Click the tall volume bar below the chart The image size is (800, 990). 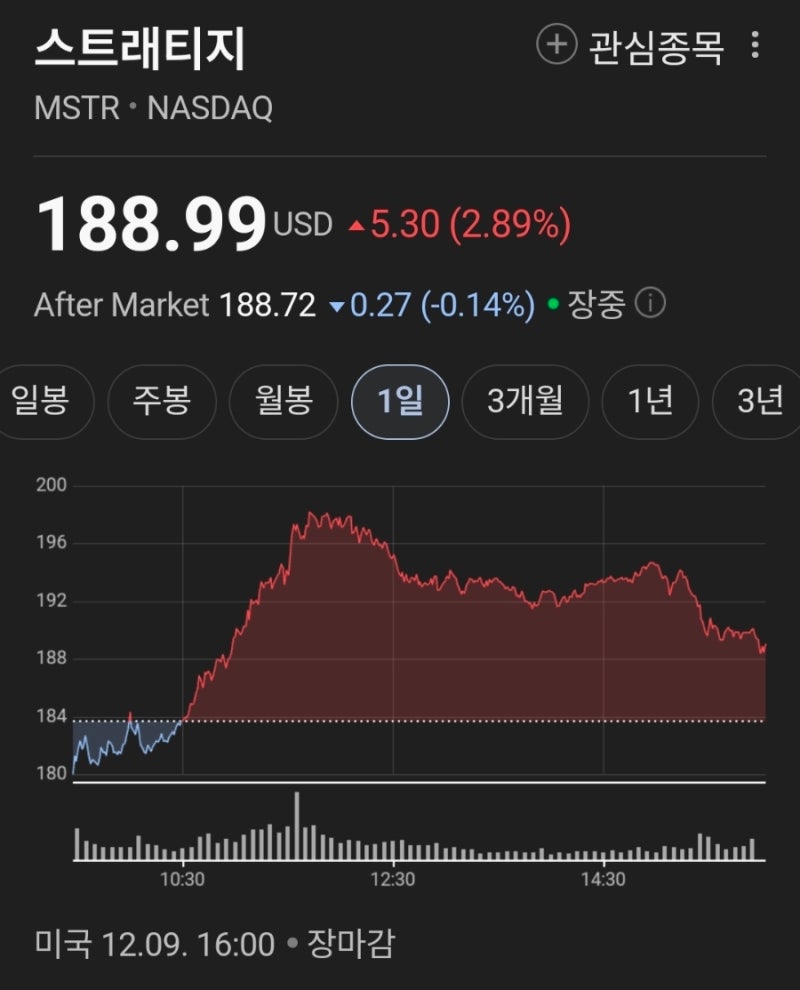tap(298, 823)
